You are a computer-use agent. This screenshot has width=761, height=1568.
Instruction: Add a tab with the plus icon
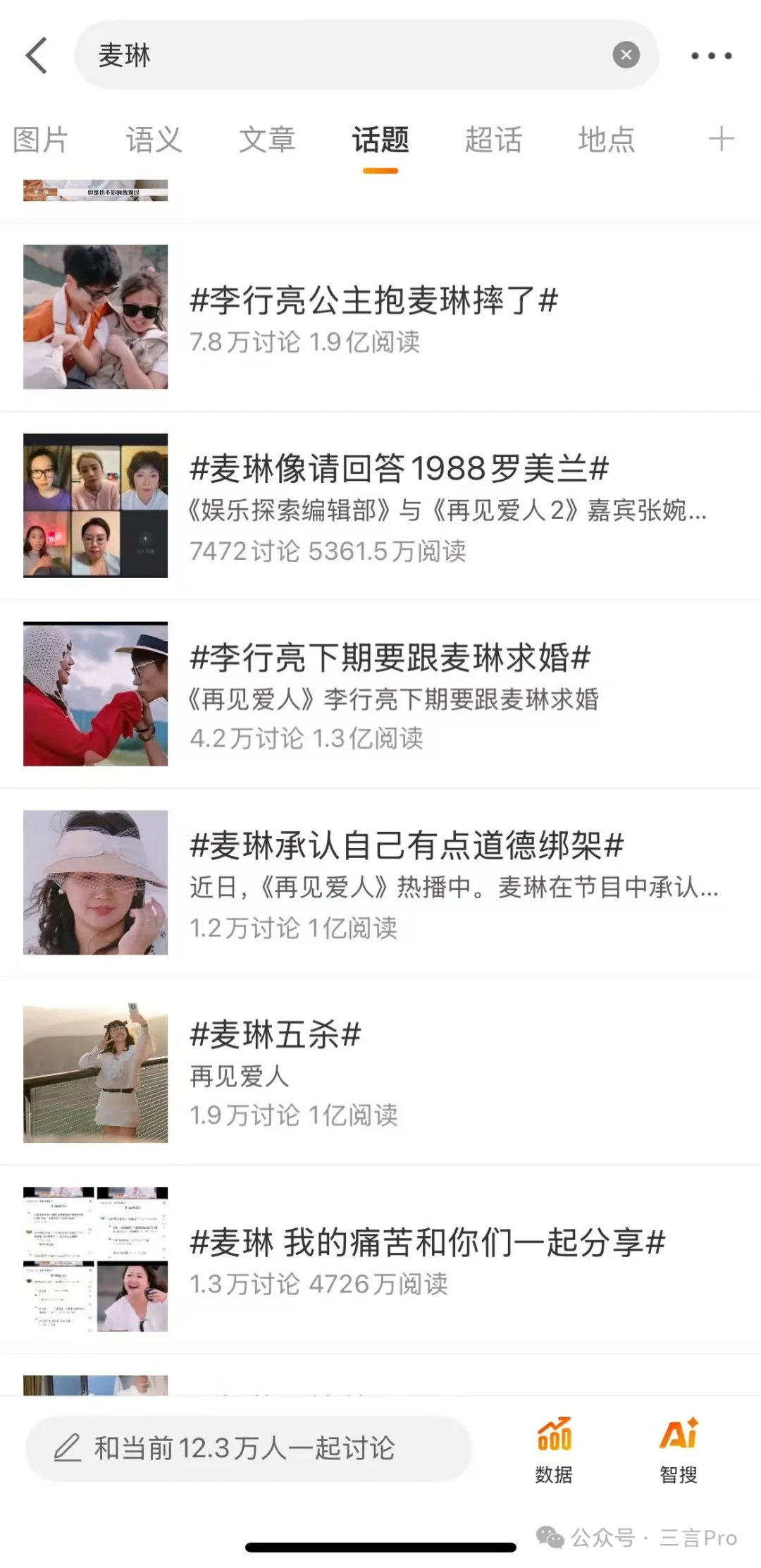(721, 139)
